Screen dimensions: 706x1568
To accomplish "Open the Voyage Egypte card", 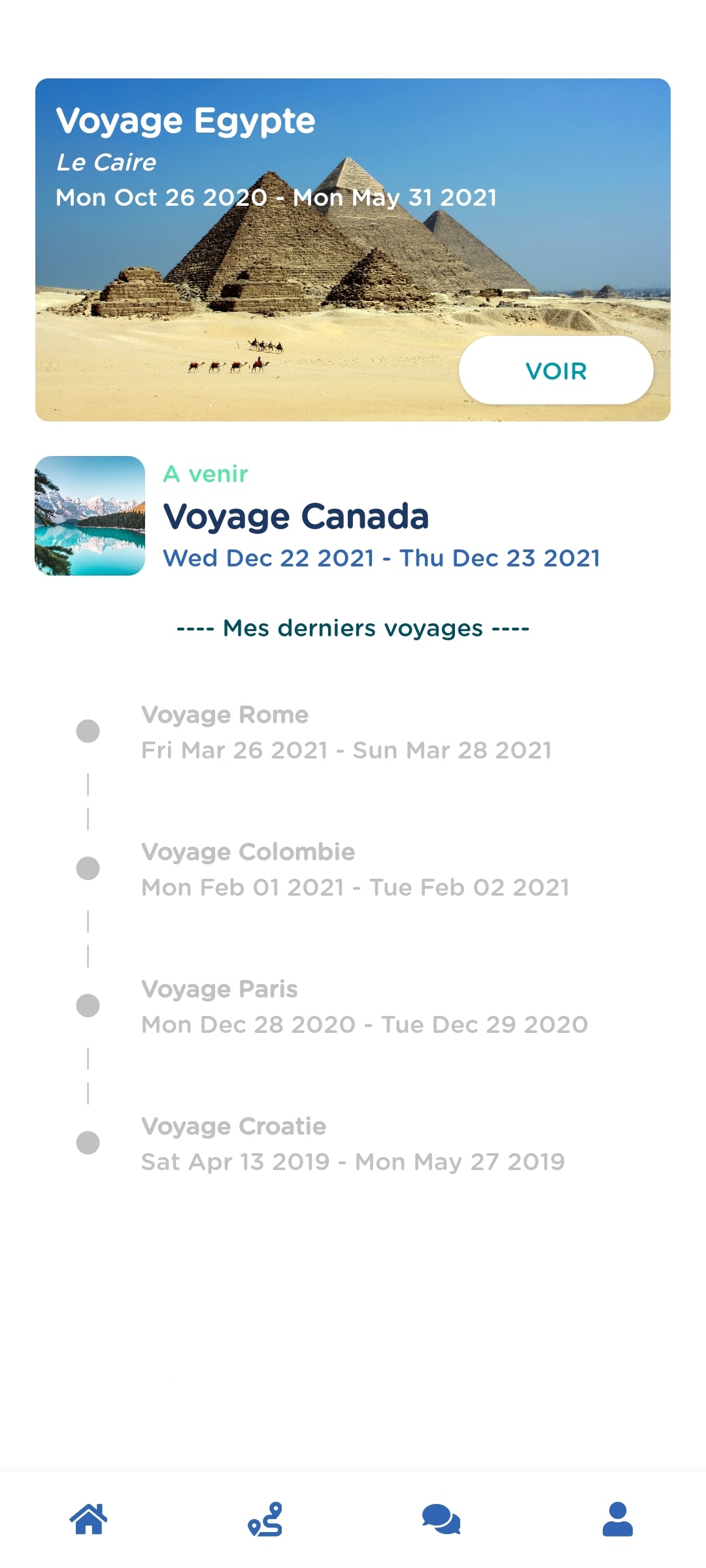I will coord(353,250).
